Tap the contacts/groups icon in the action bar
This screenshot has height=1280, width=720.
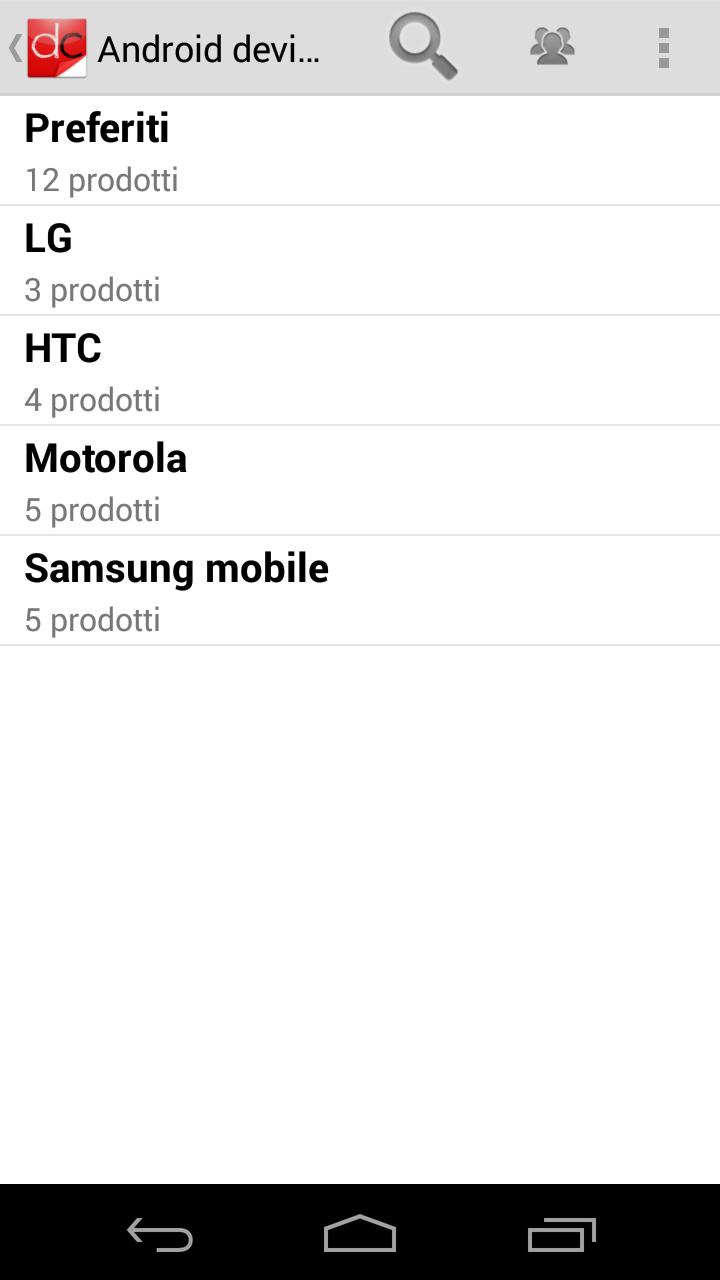pyautogui.click(x=551, y=46)
